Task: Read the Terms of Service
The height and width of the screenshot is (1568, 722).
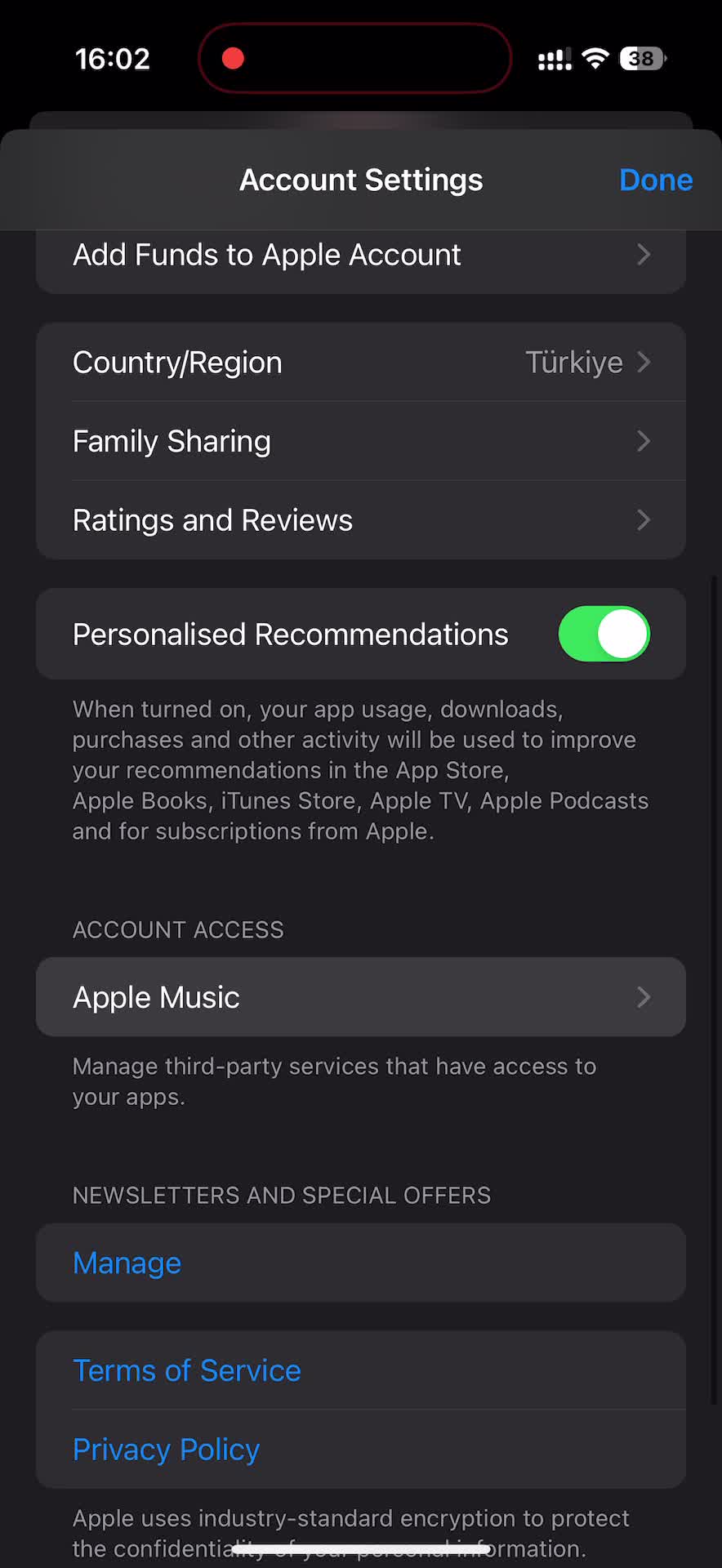Action: click(187, 1371)
